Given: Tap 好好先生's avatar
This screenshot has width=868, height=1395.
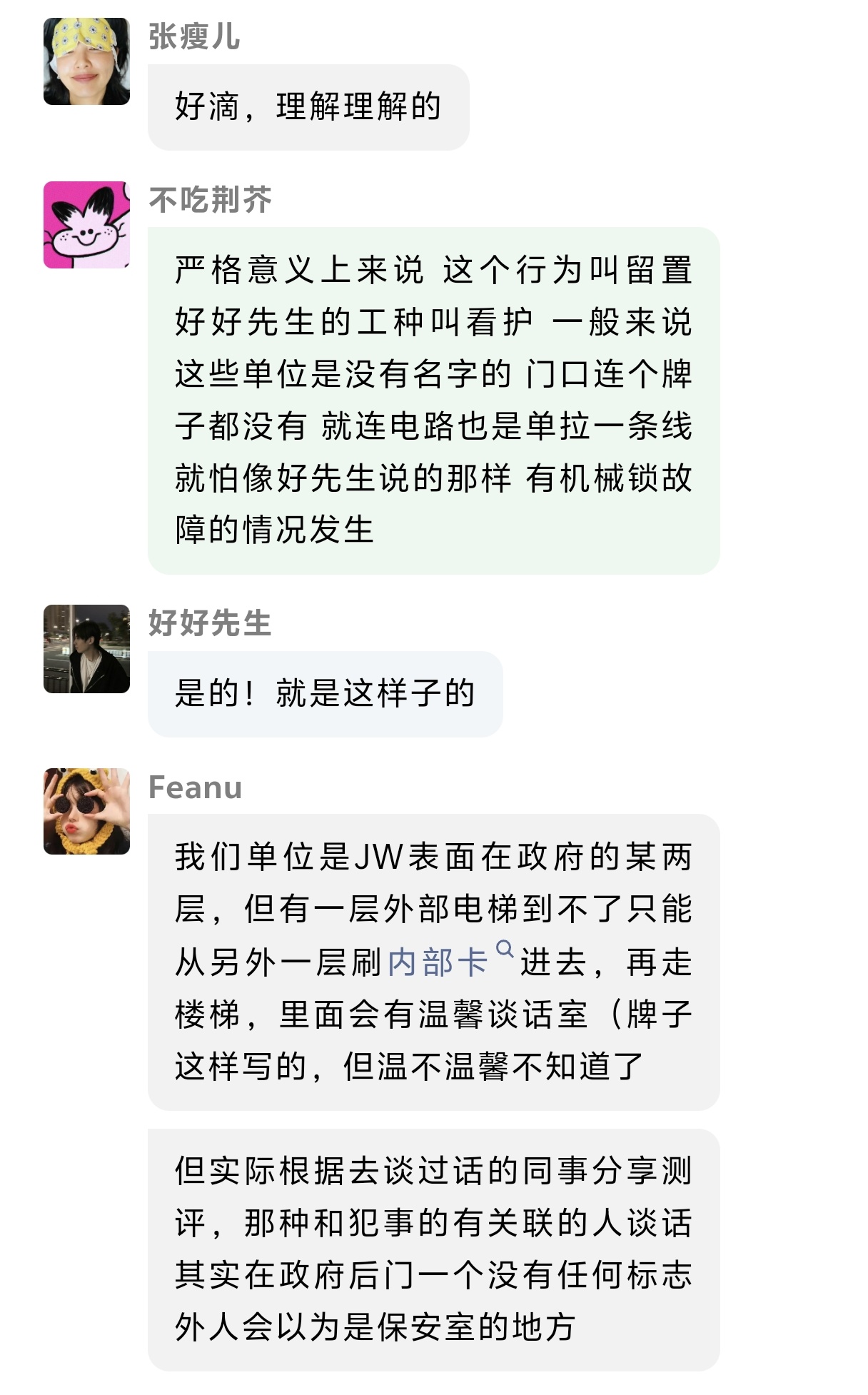Looking at the screenshot, I should click(x=86, y=649).
